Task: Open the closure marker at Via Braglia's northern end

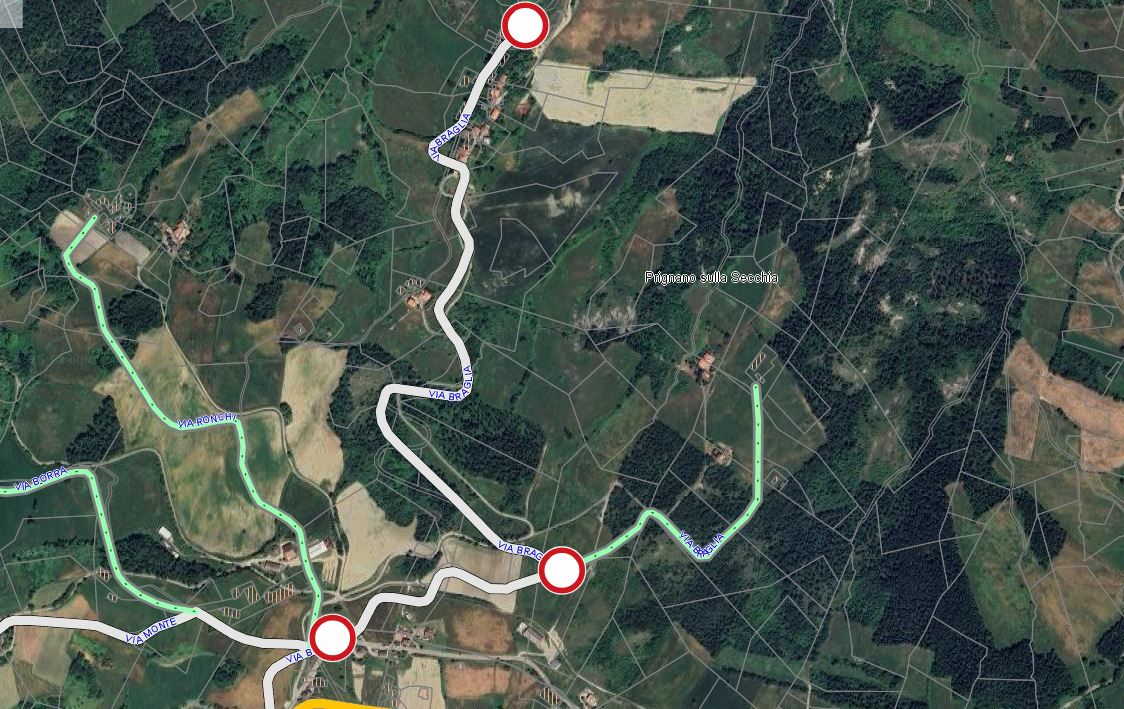Action: 524,25
